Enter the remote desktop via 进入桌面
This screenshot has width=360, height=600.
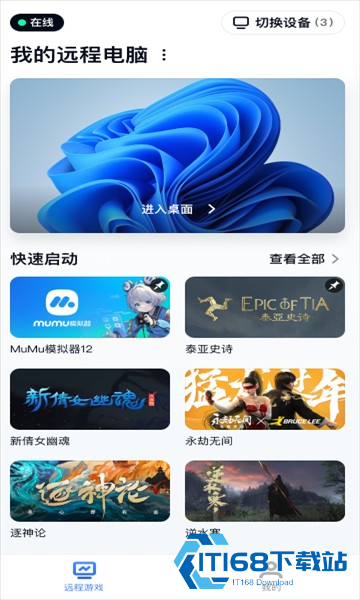pos(178,209)
